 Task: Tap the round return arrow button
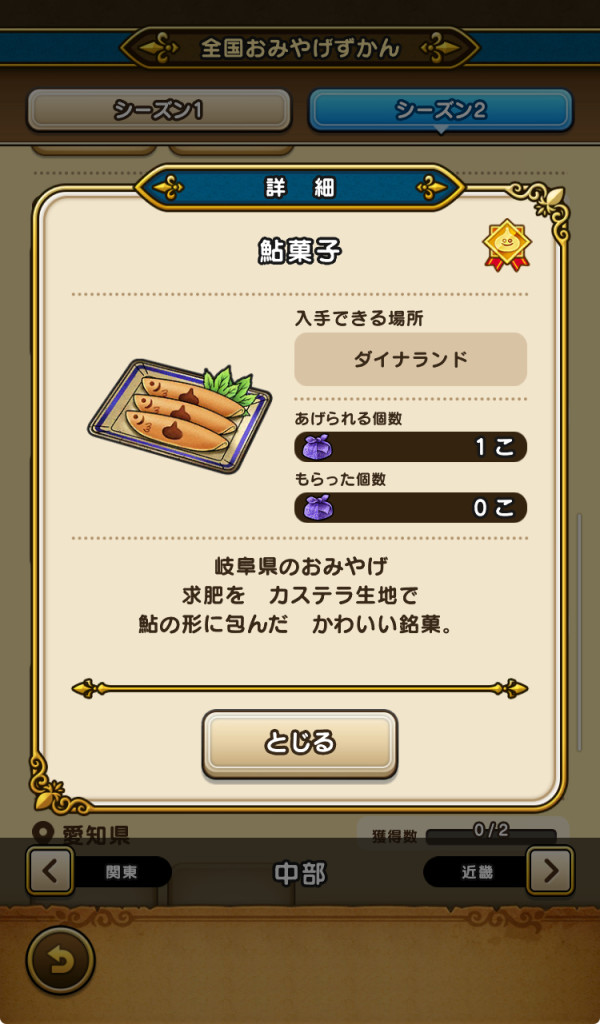tap(60, 961)
